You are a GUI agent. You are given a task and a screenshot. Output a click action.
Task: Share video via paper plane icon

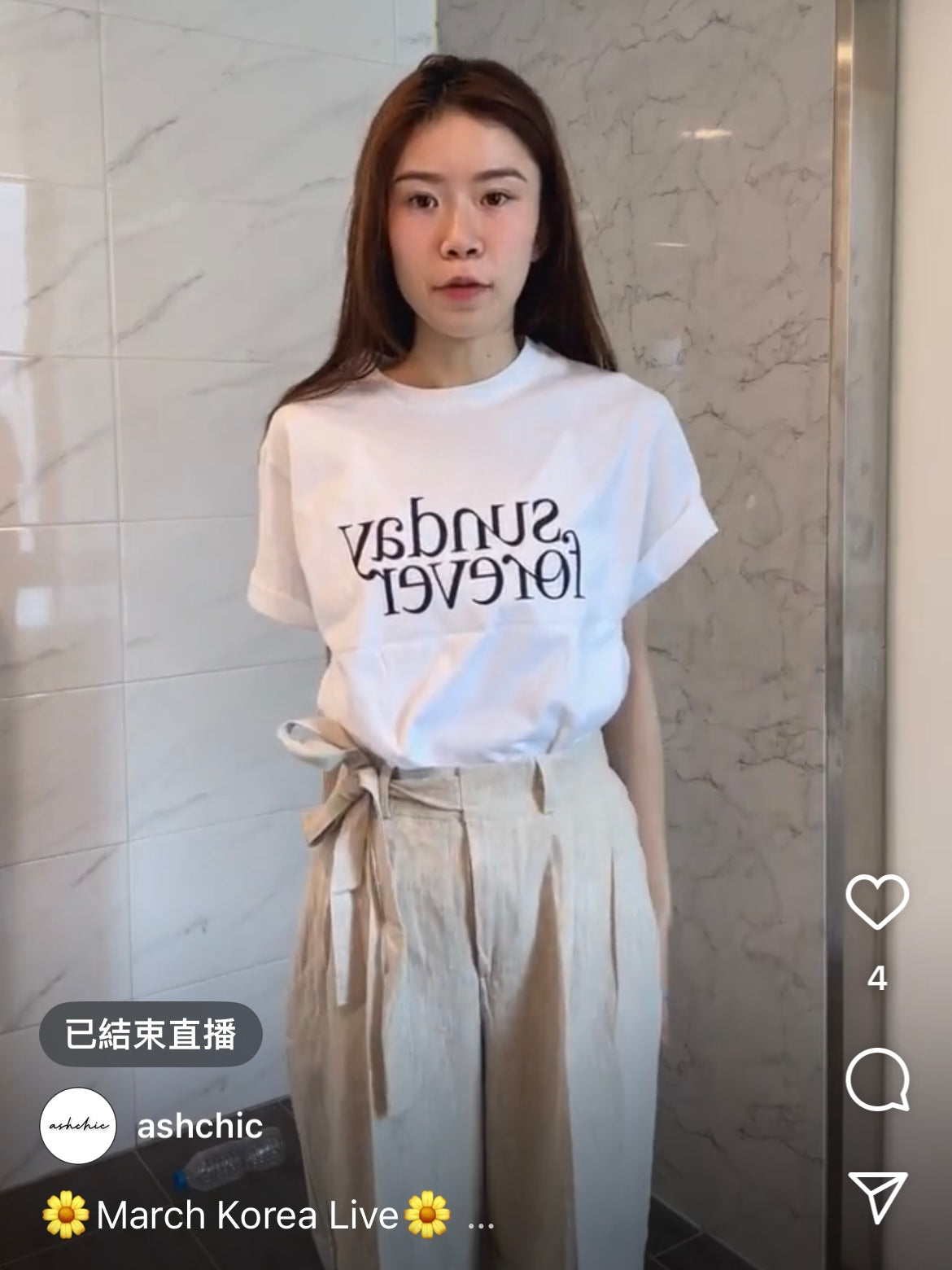[878, 1198]
